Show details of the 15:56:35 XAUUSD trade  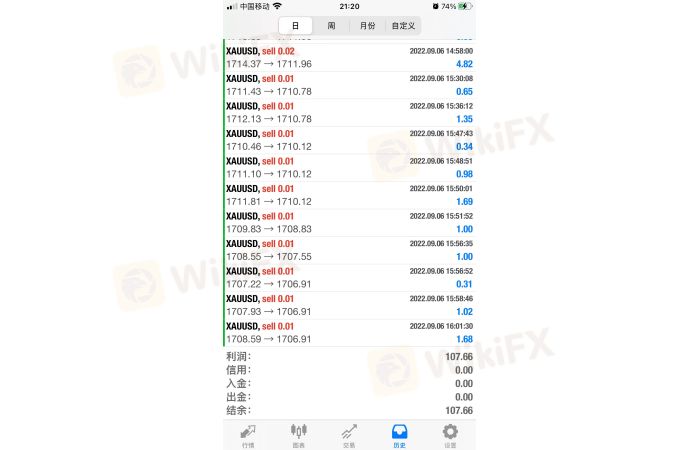click(x=349, y=249)
